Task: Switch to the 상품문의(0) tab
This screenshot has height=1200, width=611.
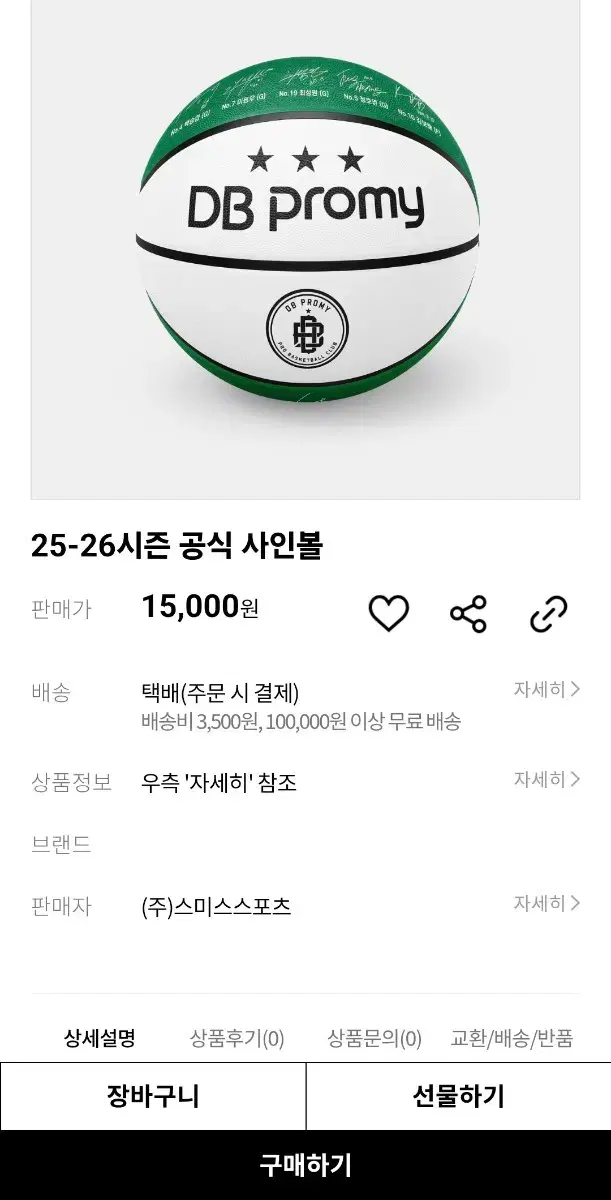Action: (375, 1038)
